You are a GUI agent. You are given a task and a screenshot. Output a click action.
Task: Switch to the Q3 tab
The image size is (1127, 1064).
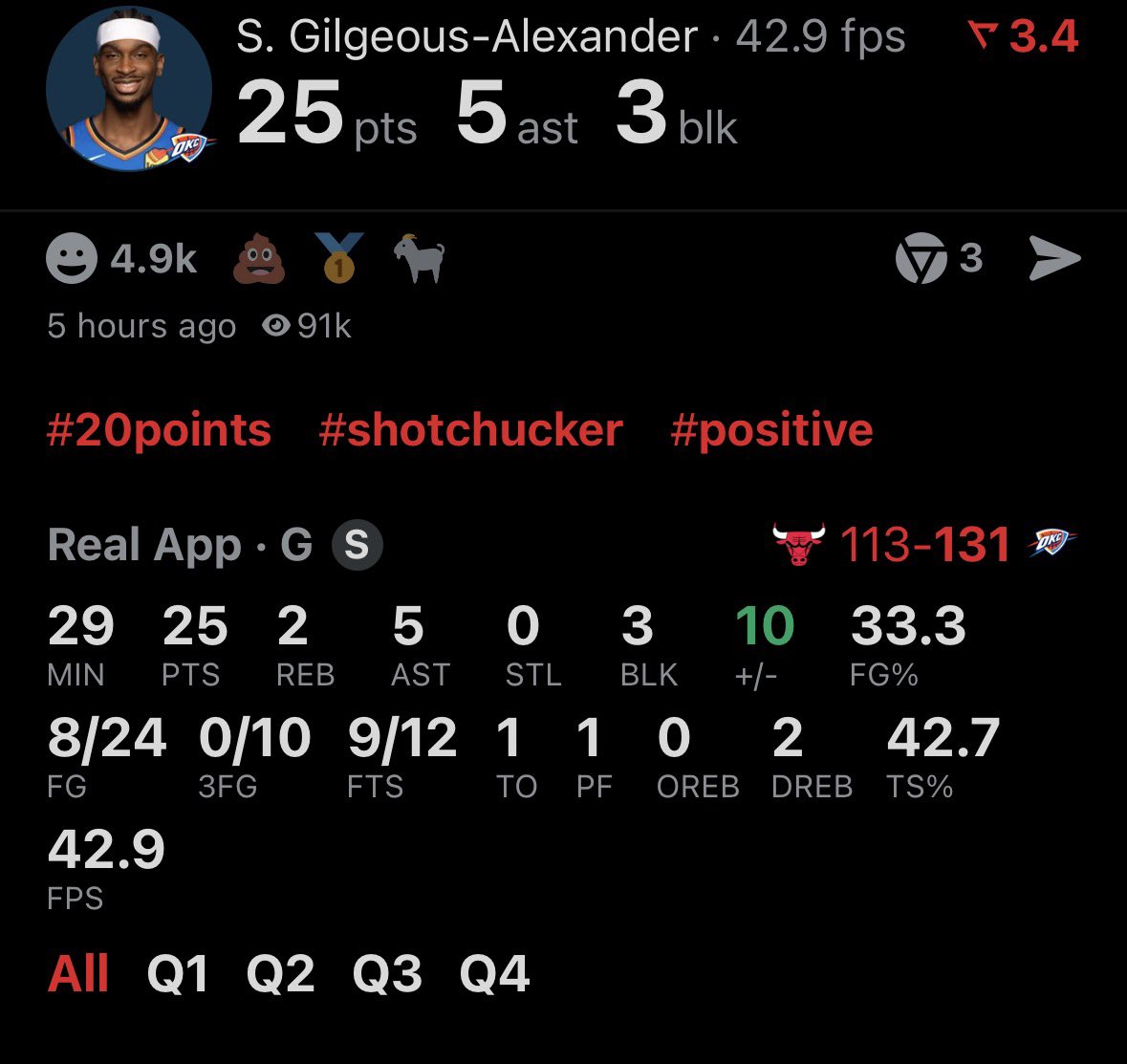(x=386, y=974)
